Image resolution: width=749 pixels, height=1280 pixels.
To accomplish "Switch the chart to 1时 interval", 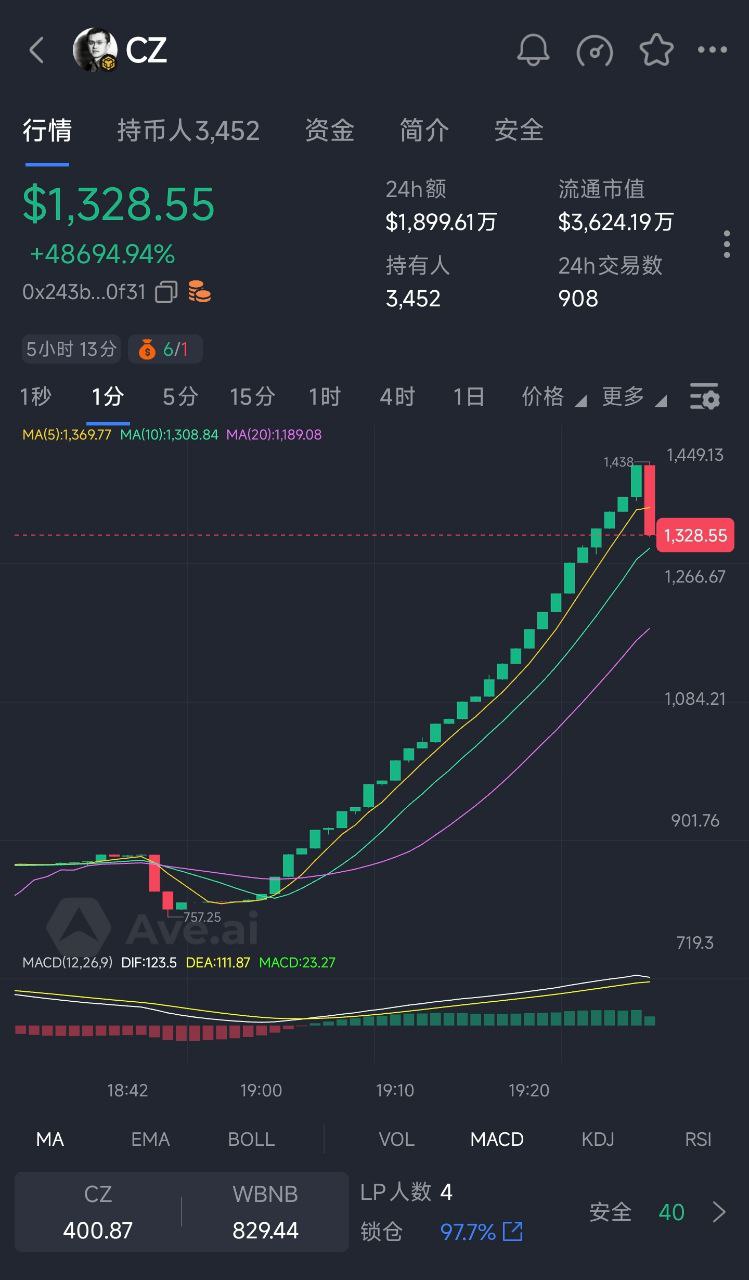I will pyautogui.click(x=324, y=397).
